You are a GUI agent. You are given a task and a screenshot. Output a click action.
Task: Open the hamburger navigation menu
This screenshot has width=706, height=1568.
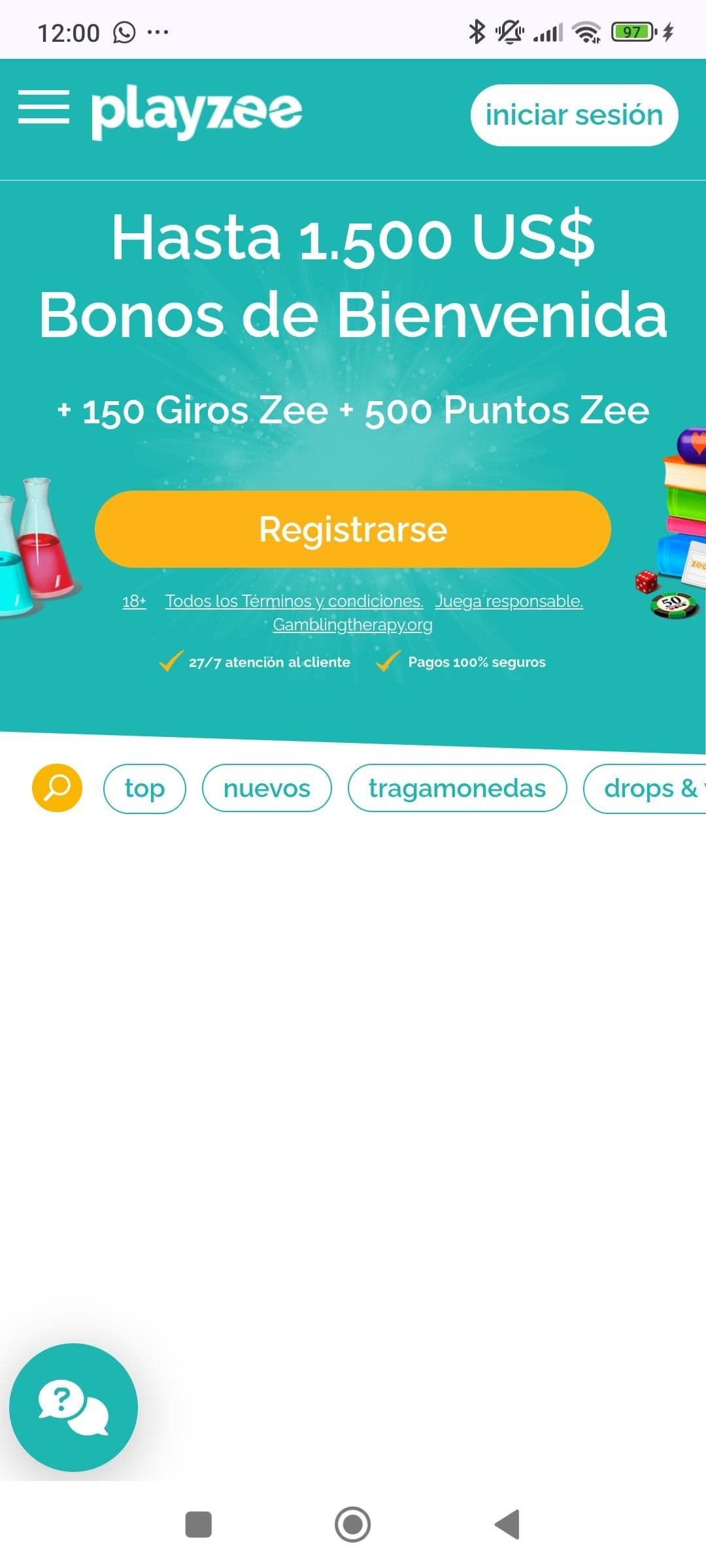44,110
